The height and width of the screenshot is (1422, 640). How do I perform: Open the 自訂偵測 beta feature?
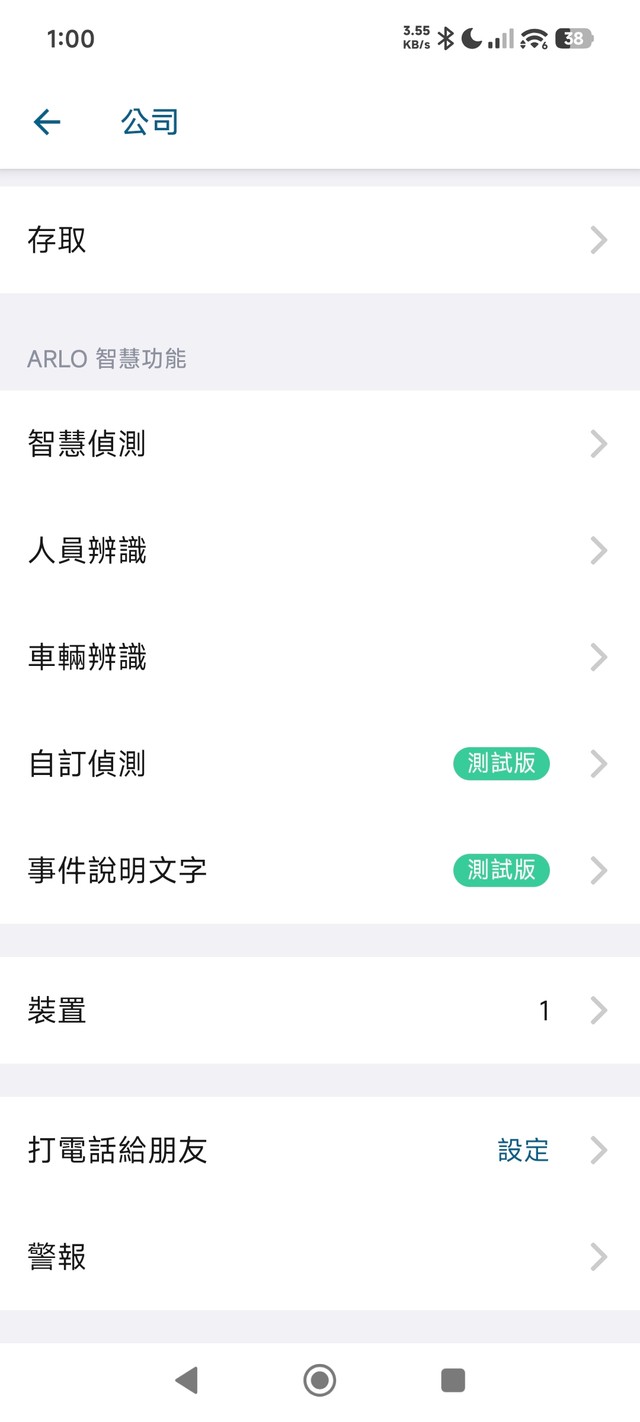[320, 764]
